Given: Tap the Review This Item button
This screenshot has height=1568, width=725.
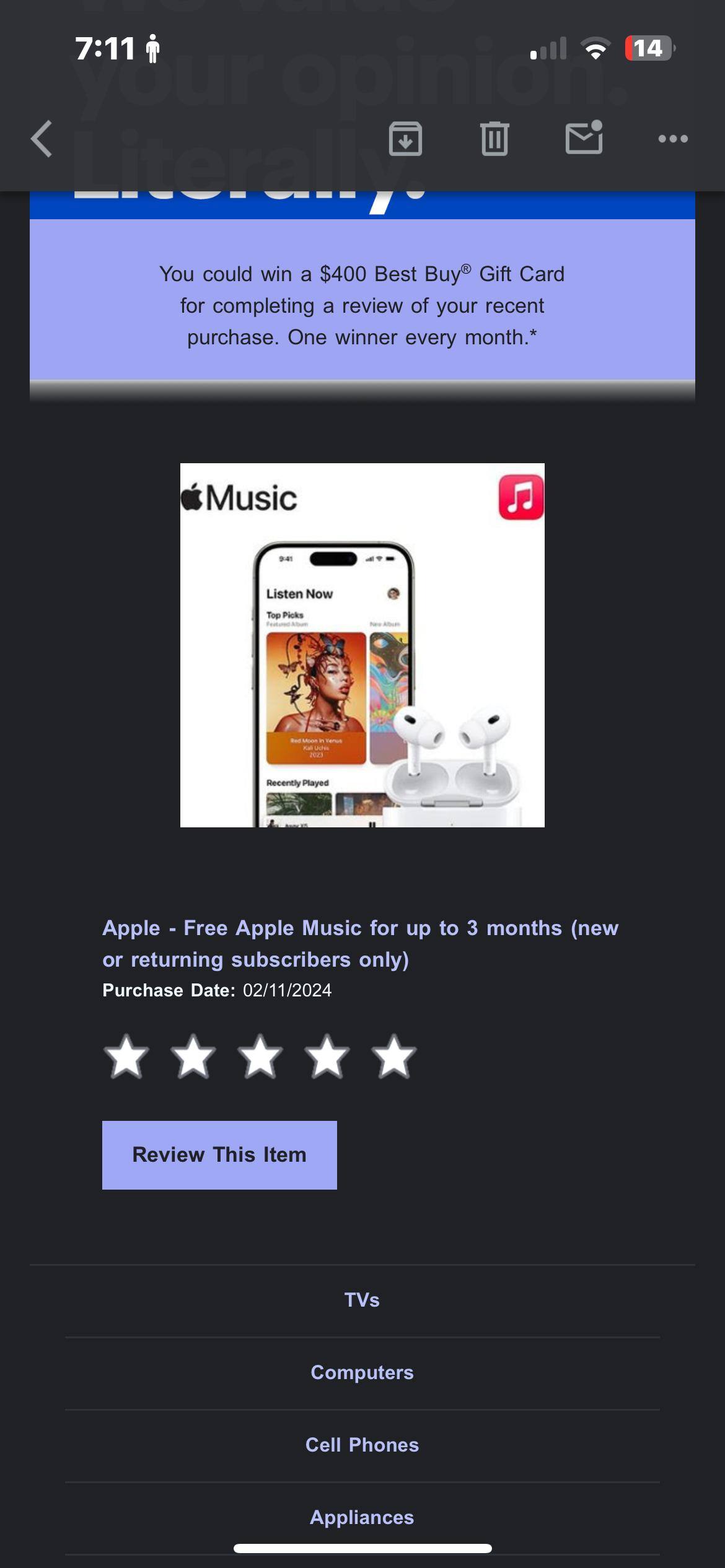Looking at the screenshot, I should coord(219,1155).
